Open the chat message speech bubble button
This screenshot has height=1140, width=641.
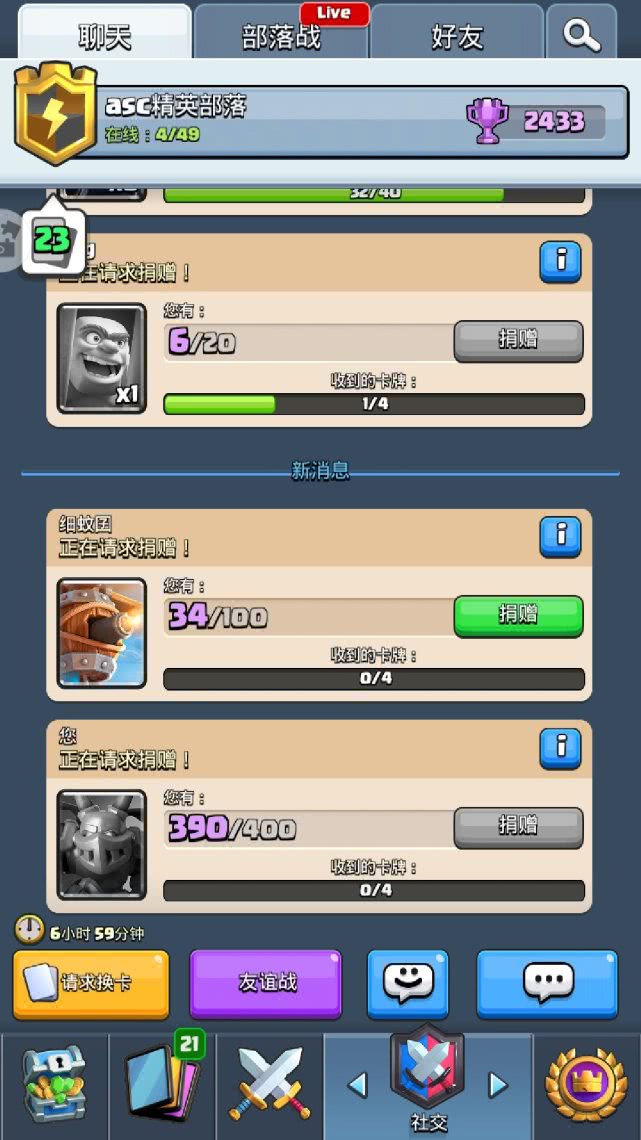point(547,983)
